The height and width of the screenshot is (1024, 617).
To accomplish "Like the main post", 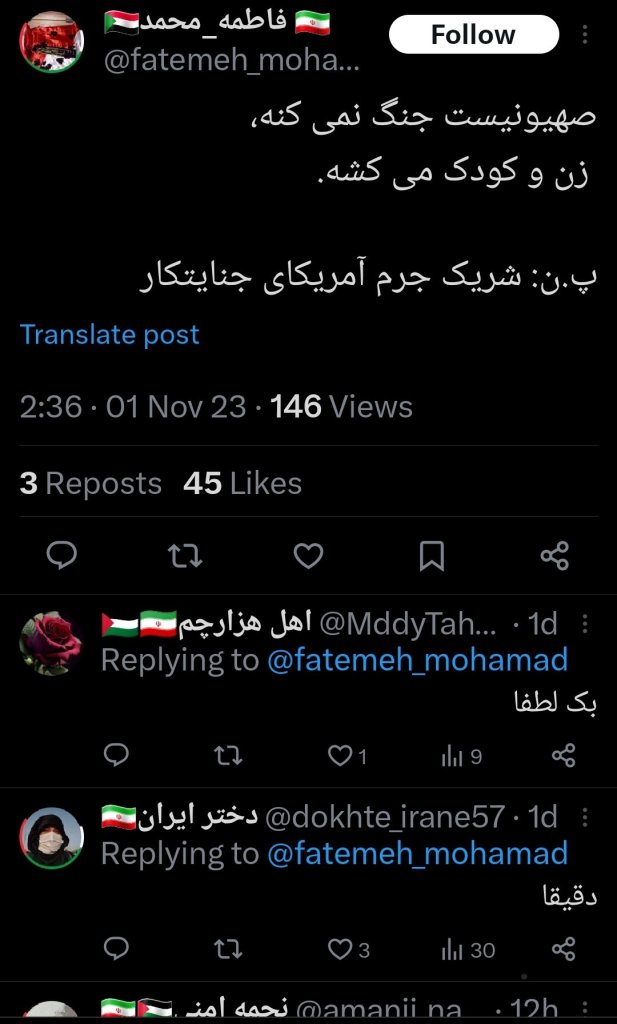I will point(309,555).
